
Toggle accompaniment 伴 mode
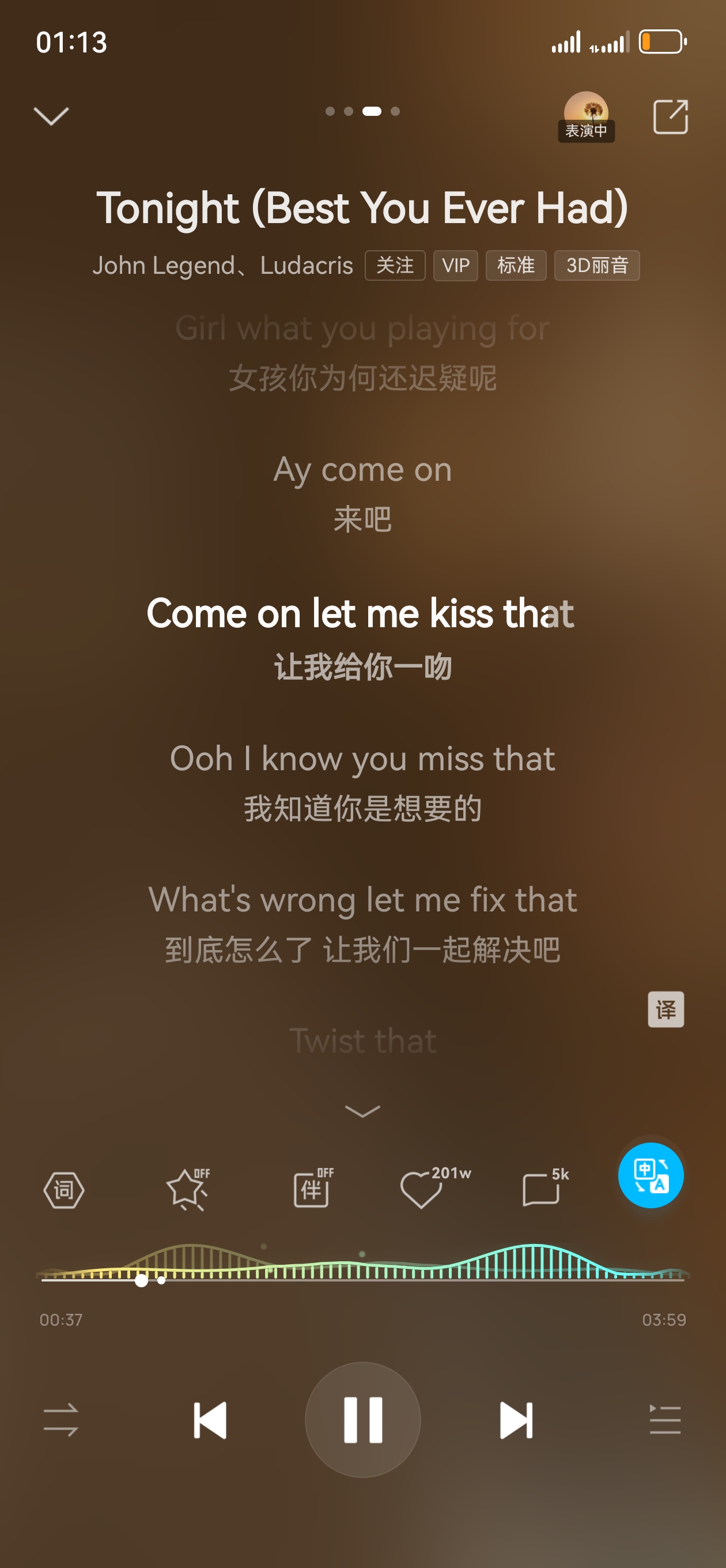point(312,1189)
